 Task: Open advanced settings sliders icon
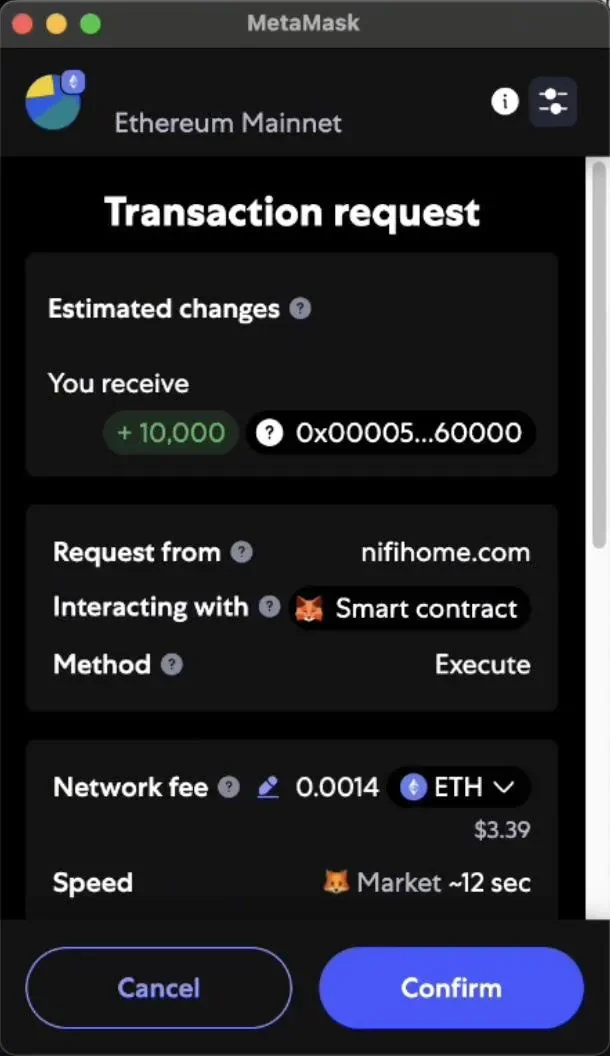coord(552,101)
